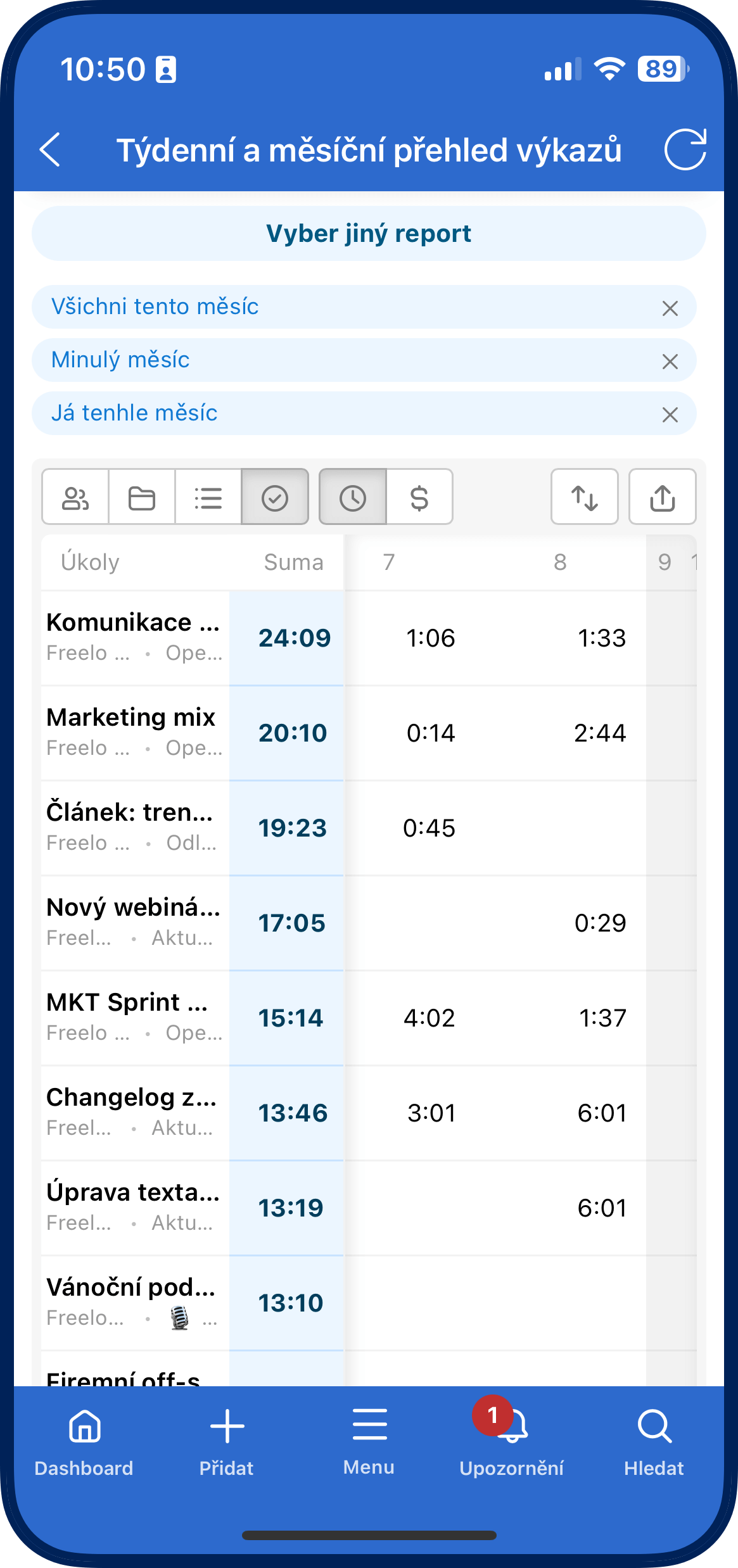Group the report by to-do lists

point(208,498)
